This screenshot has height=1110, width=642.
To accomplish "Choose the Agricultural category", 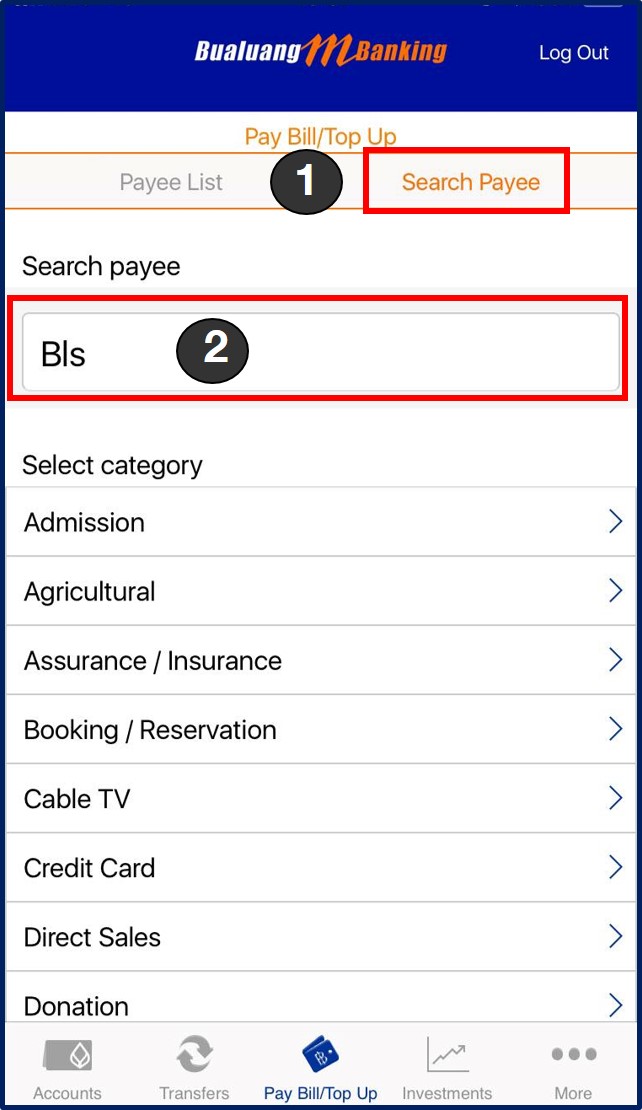I will (320, 591).
